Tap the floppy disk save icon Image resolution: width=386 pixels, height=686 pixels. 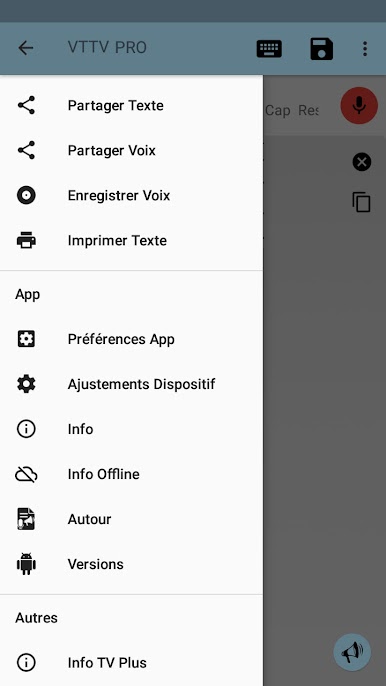point(322,49)
